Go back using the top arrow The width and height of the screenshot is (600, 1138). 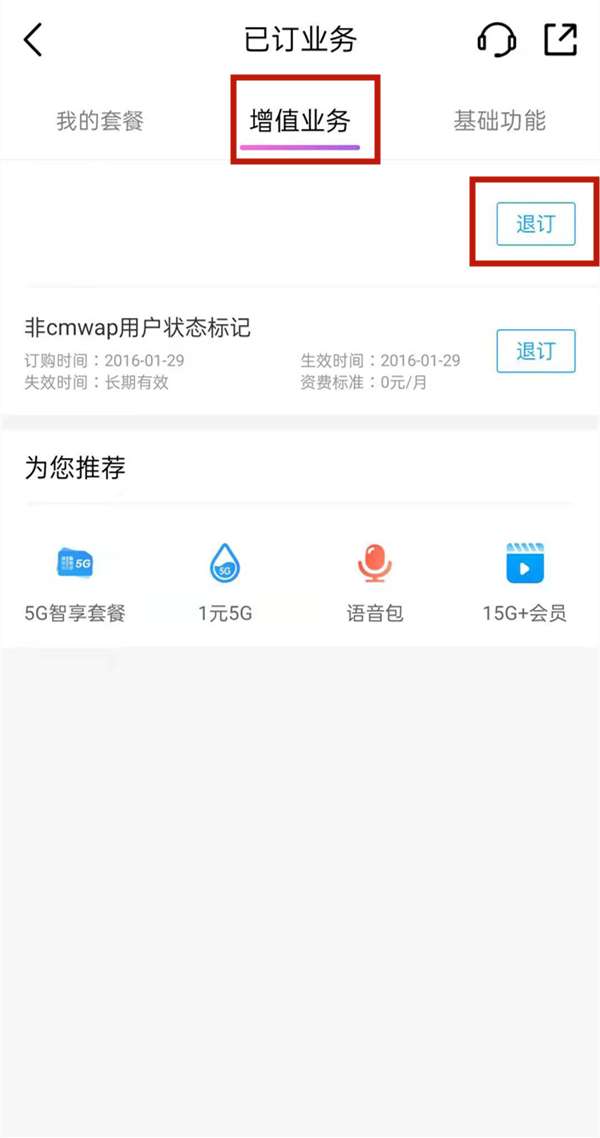(34, 40)
